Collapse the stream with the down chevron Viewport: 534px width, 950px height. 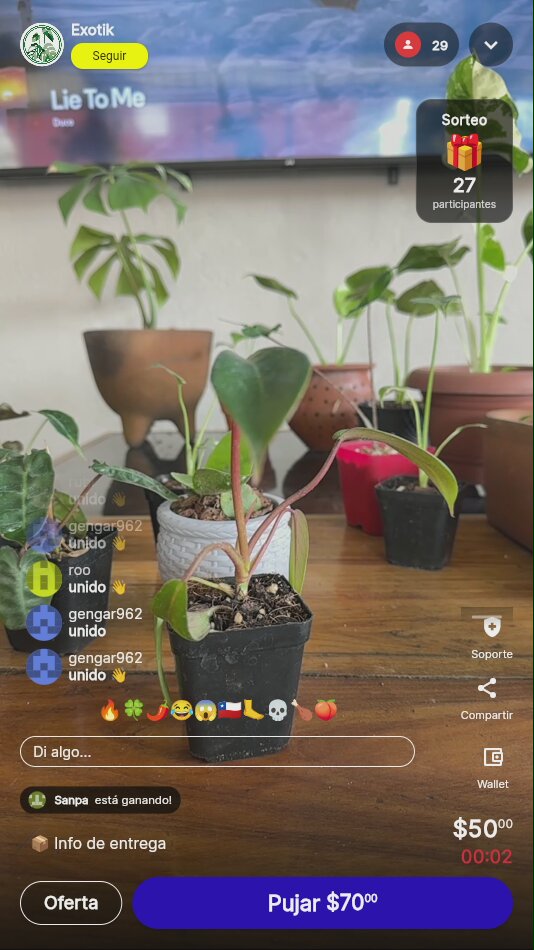[x=491, y=45]
